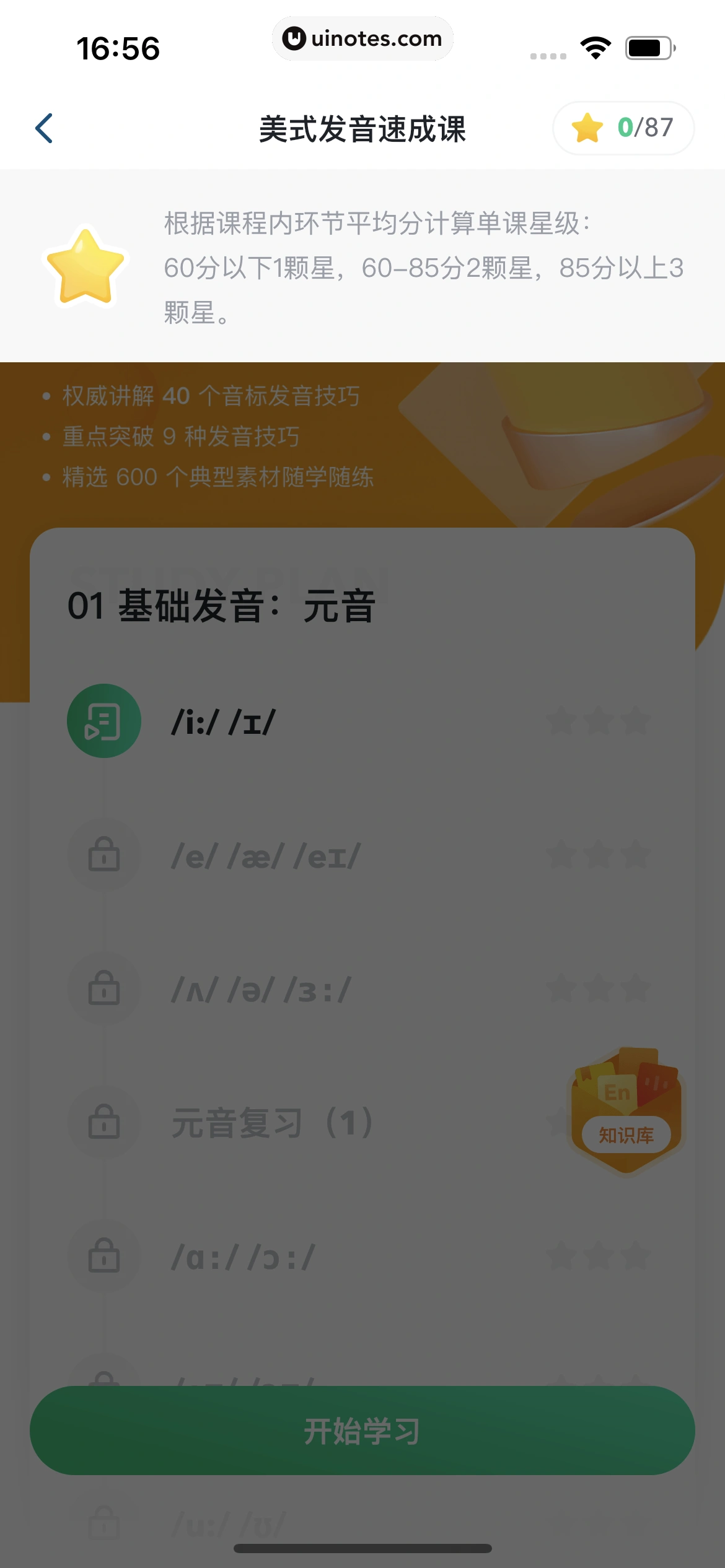This screenshot has width=725, height=1568.
Task: Open the 0/87 score counter
Action: point(623,128)
